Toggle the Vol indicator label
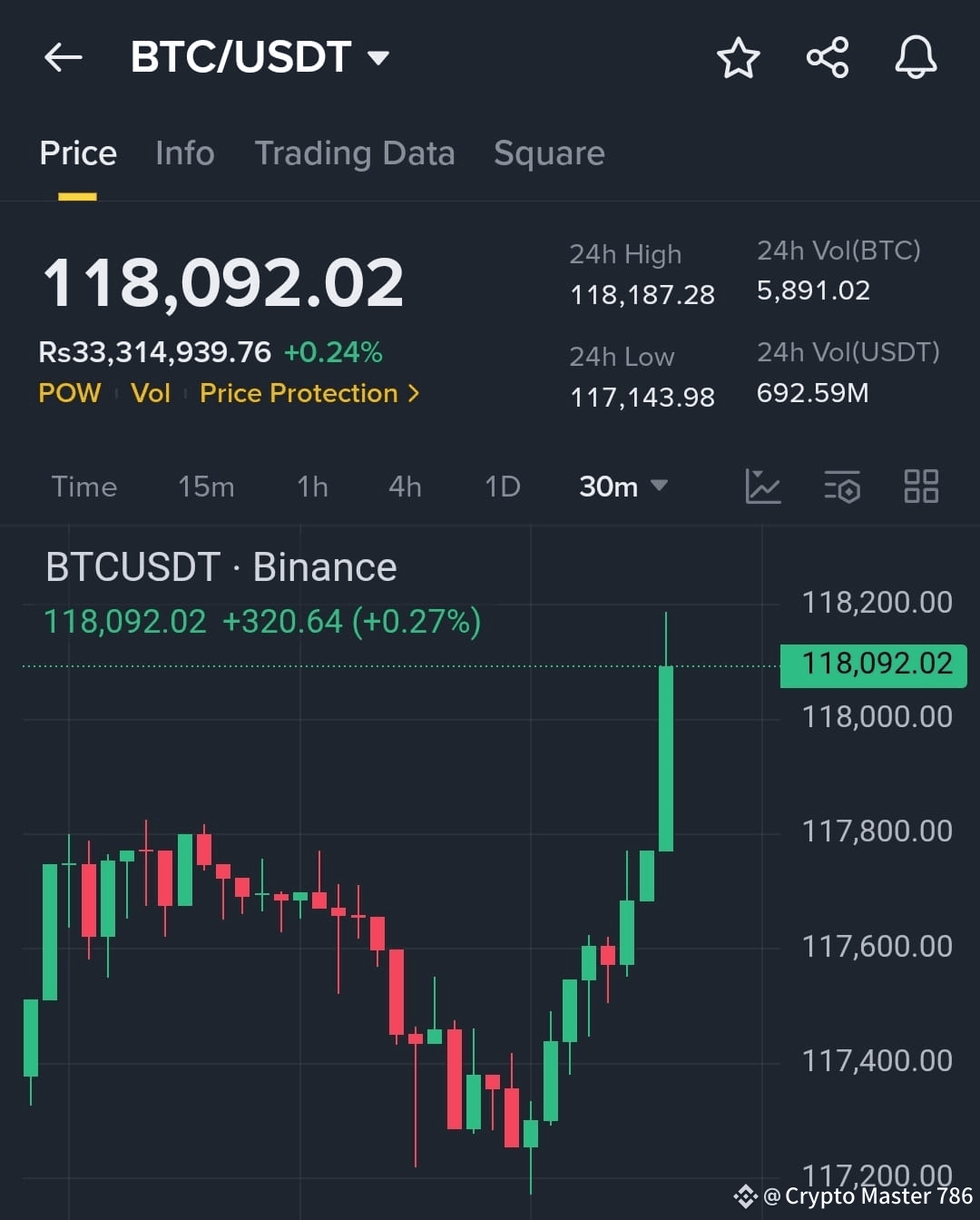 click(151, 393)
